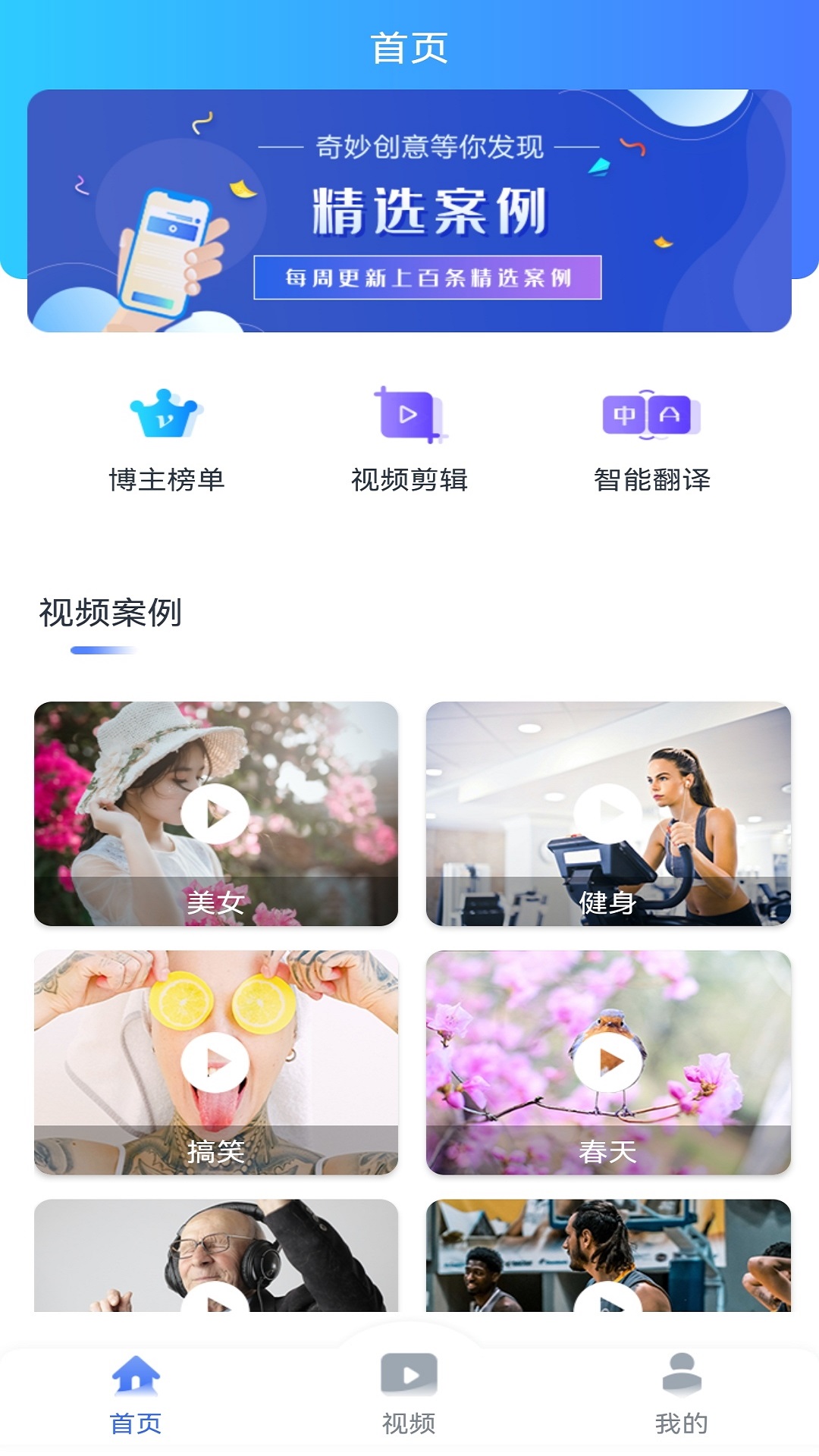Screen dimensions: 819x1456
Task: Open the 精选案例 banner
Action: (409, 211)
